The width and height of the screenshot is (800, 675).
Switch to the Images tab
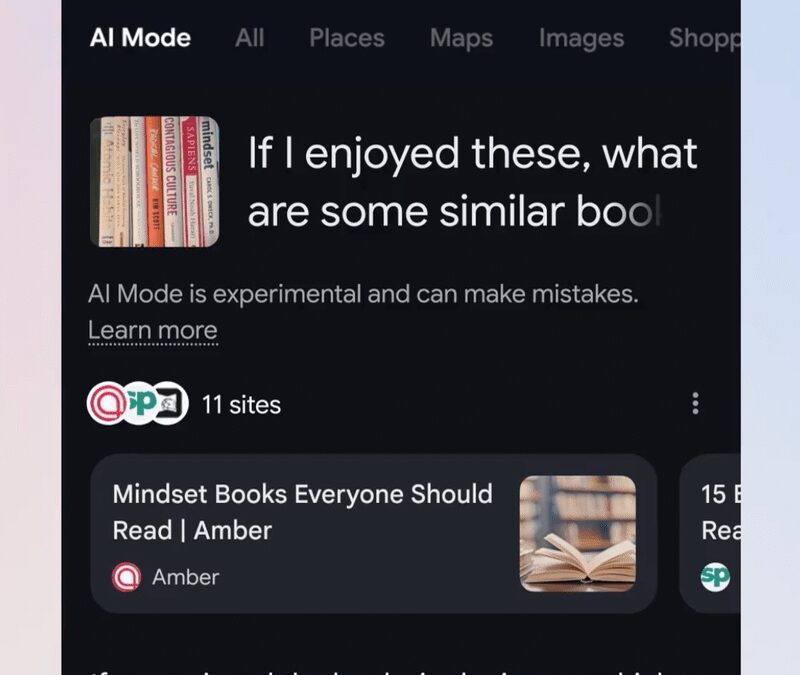coord(581,38)
